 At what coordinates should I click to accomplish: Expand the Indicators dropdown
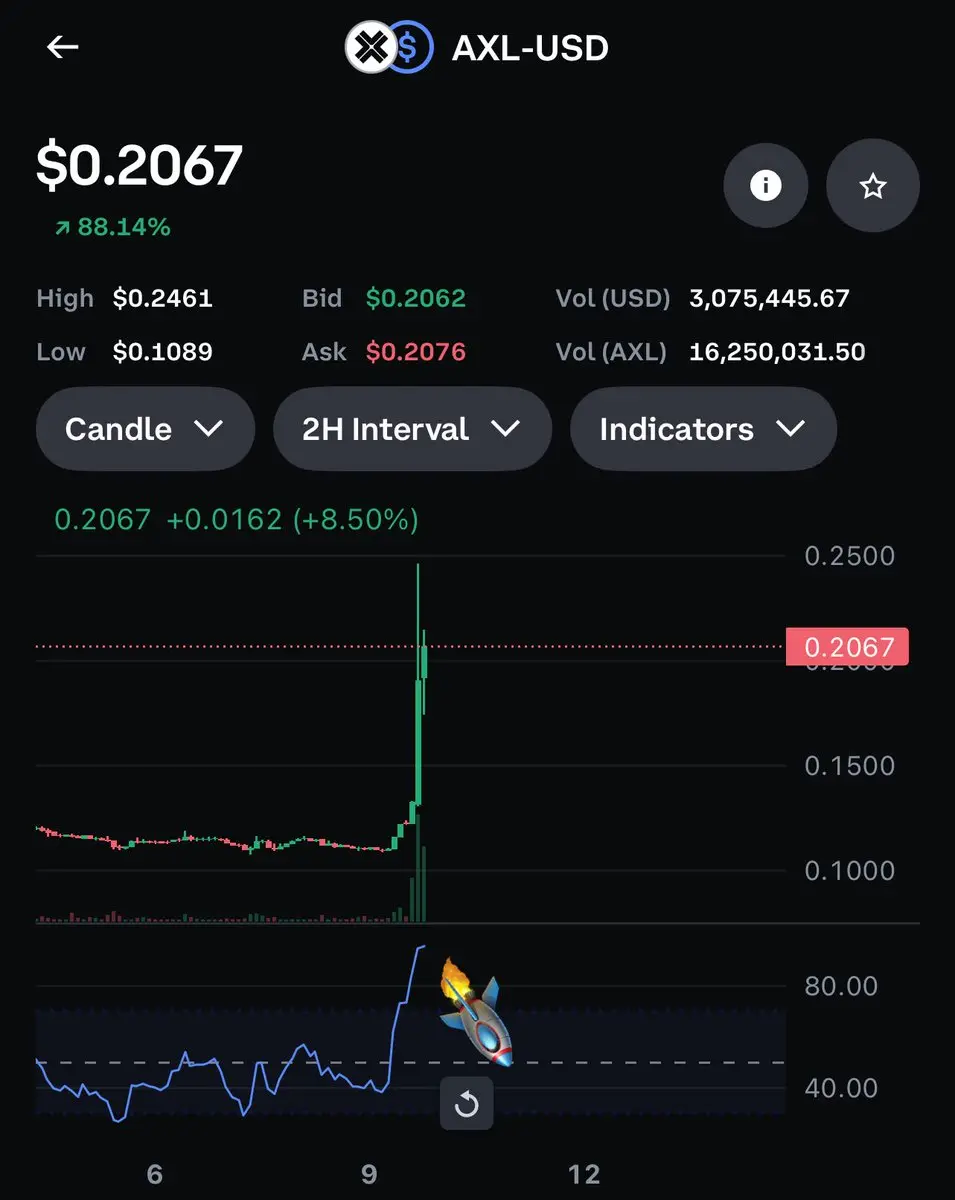[x=702, y=429]
